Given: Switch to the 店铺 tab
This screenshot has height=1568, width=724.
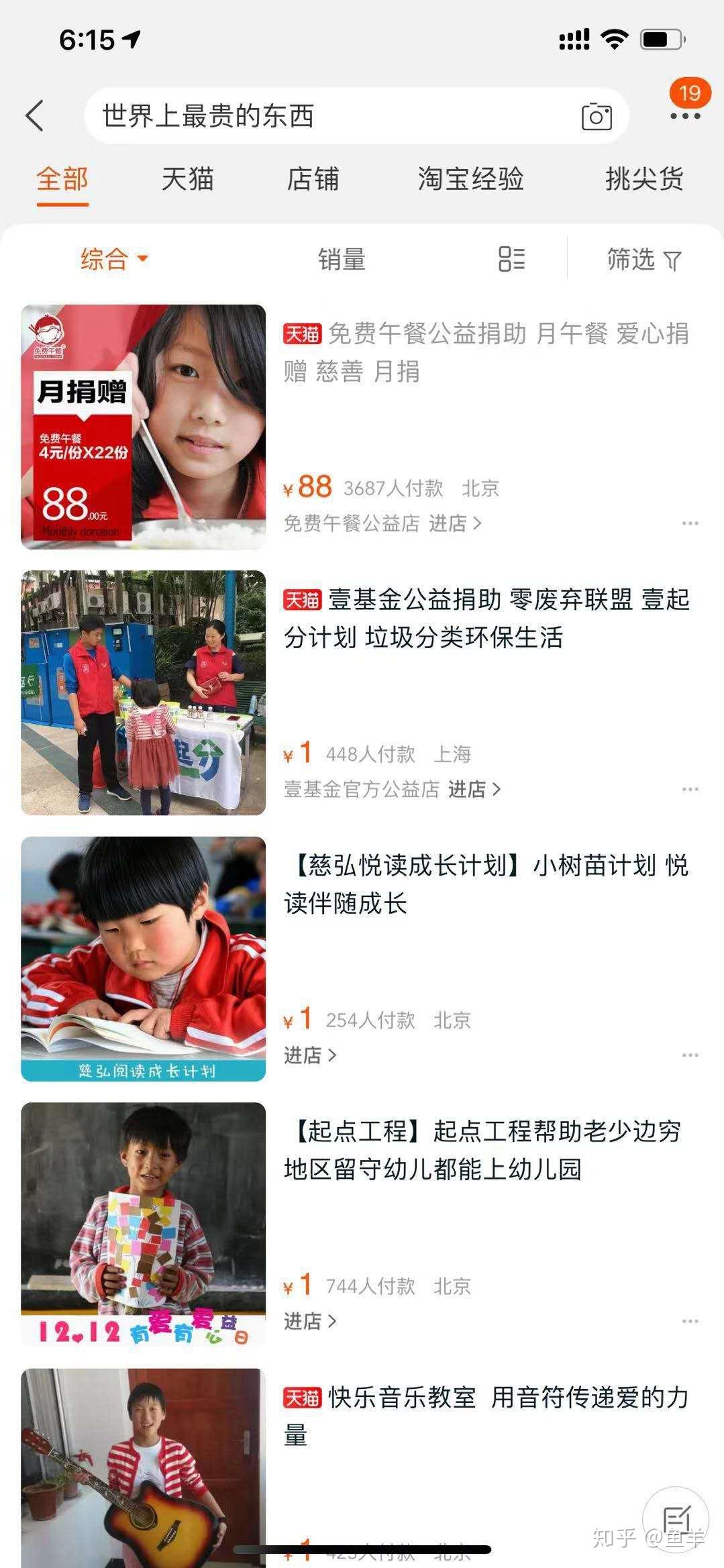Looking at the screenshot, I should coord(313,179).
